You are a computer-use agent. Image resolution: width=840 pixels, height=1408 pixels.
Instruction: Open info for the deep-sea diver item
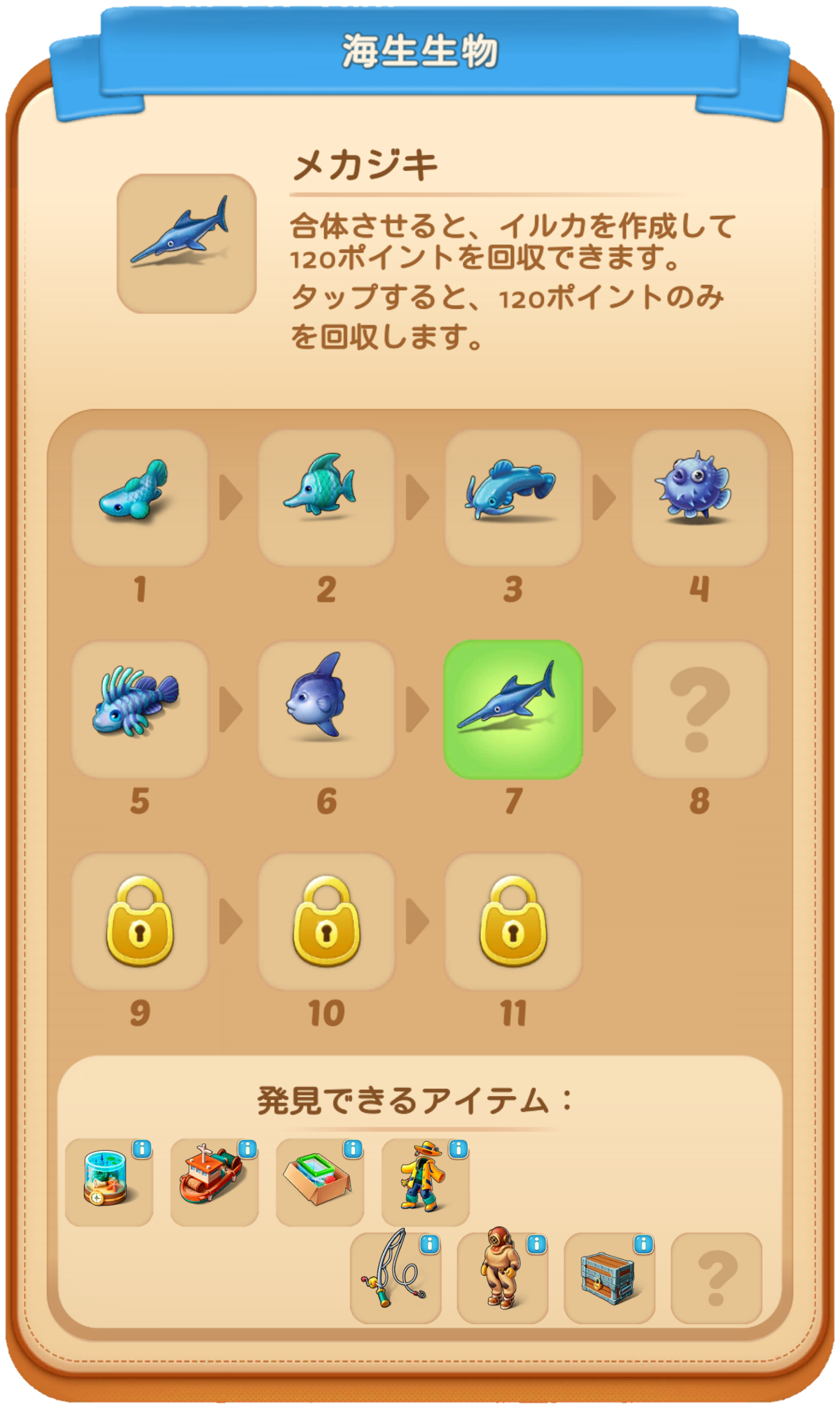536,1244
